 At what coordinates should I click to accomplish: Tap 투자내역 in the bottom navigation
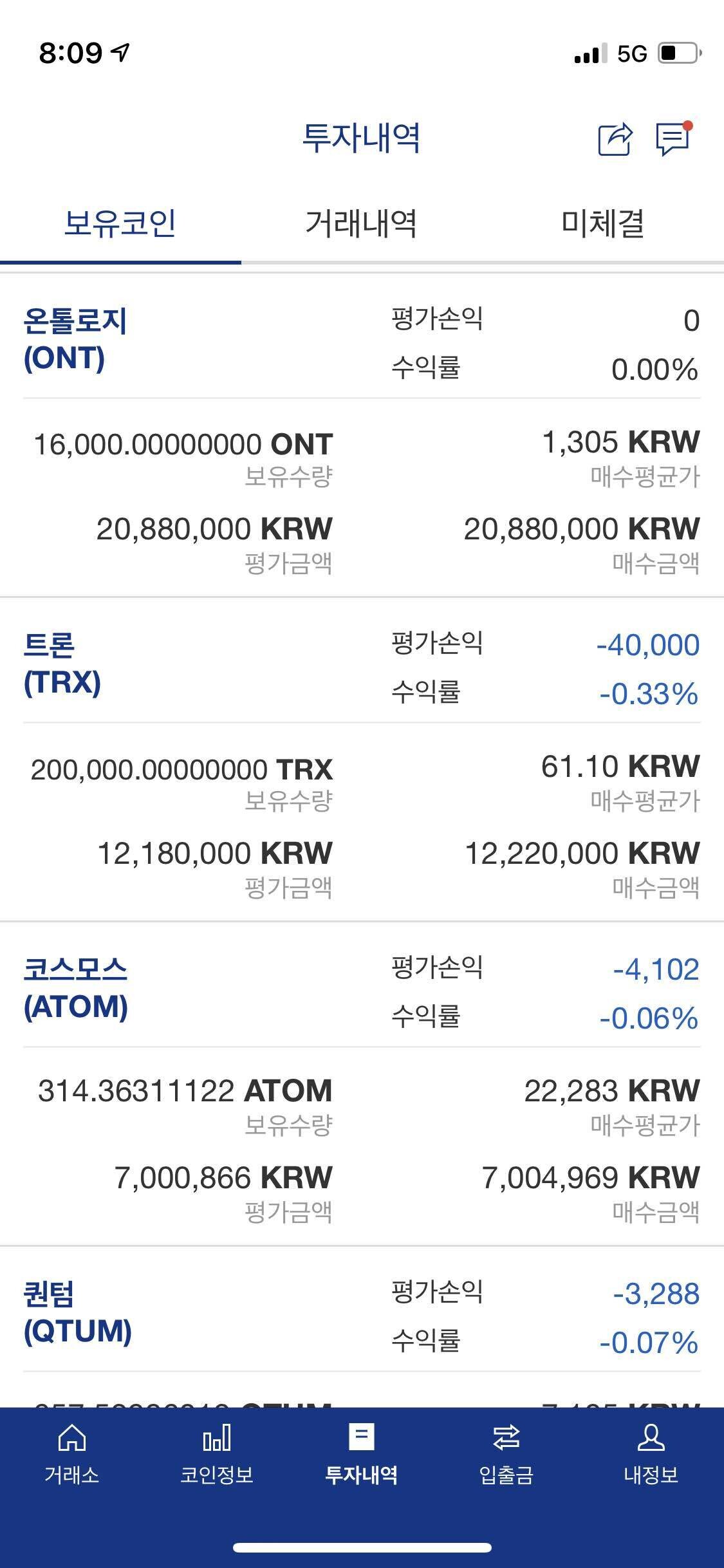(x=362, y=1455)
